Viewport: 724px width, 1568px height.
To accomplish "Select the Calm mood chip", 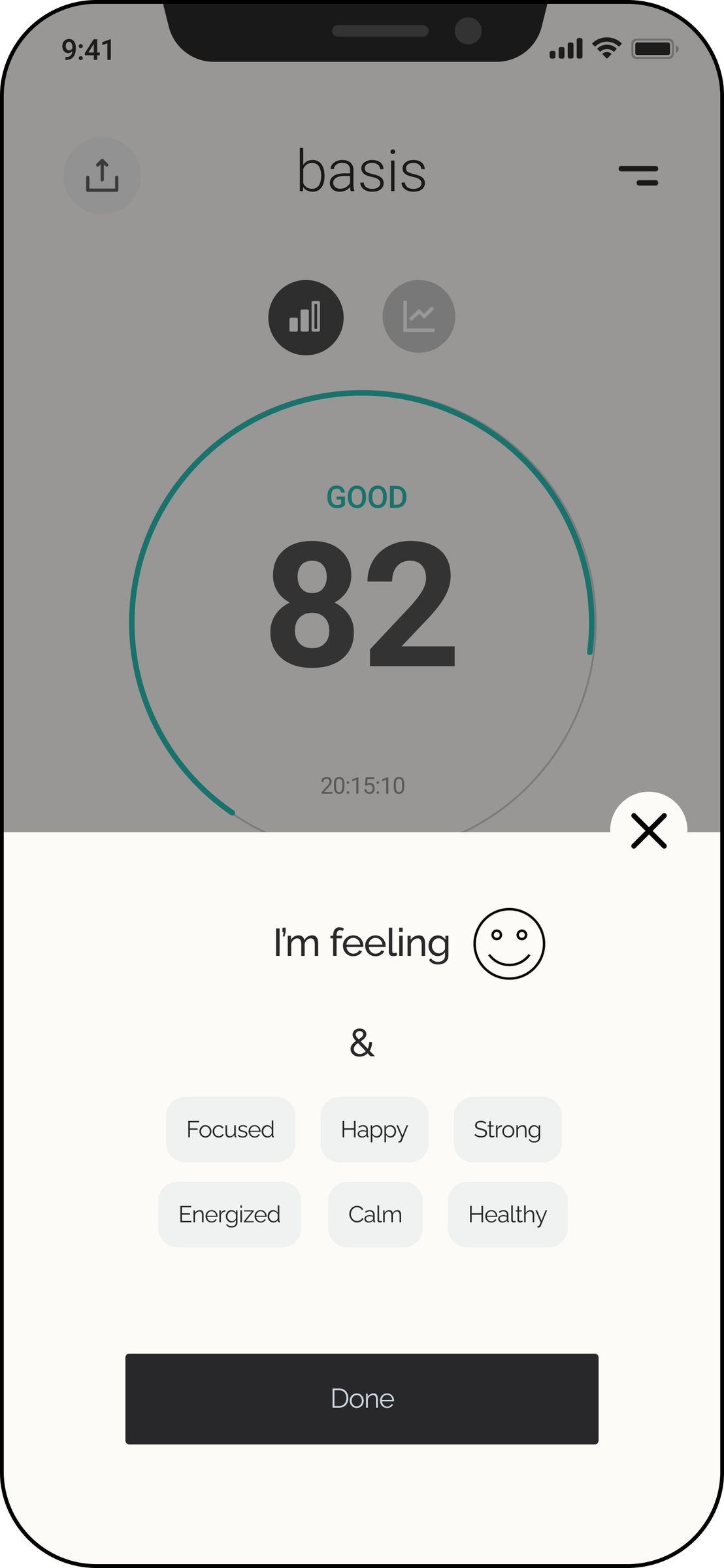I will pos(375,1215).
